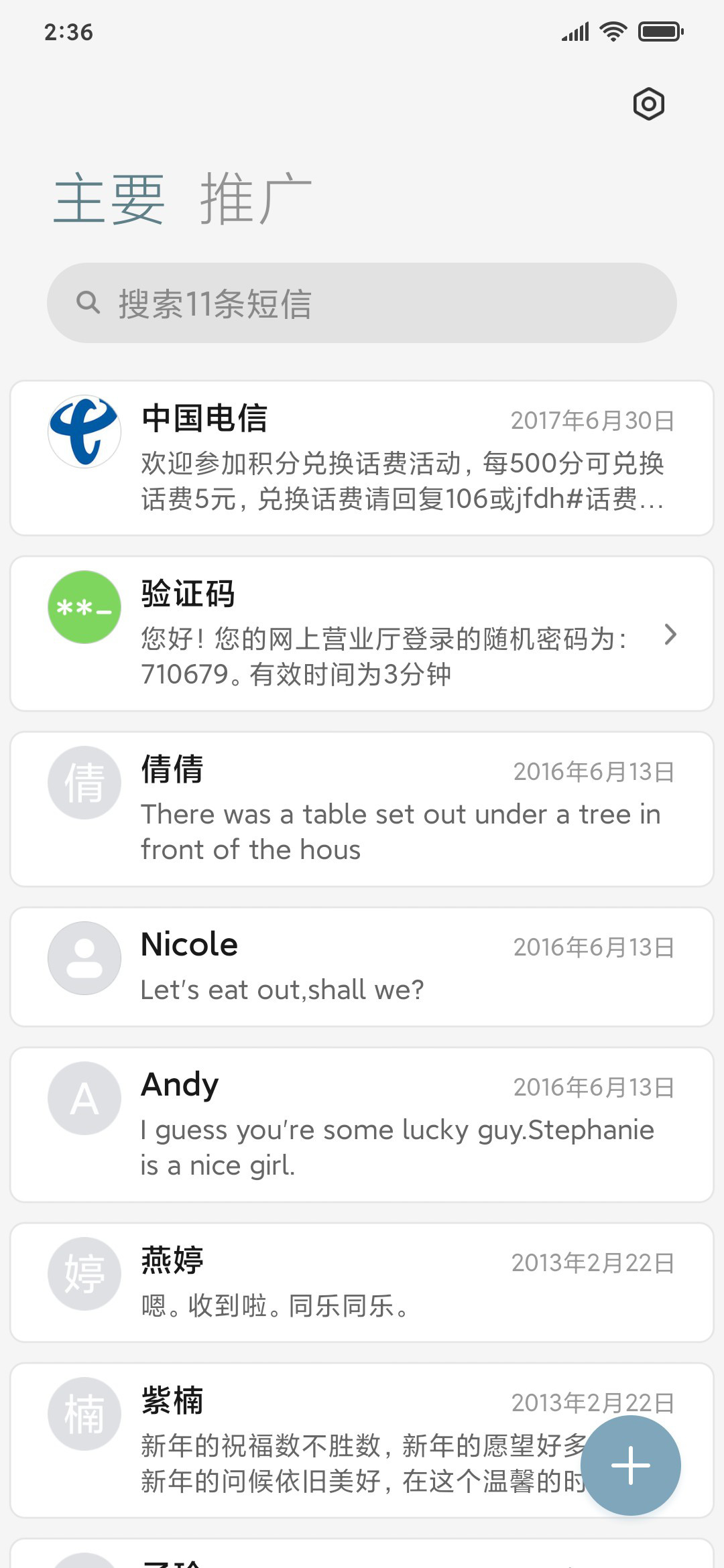The image size is (724, 1568).
Task: Select the 主要 tab
Action: [109, 198]
